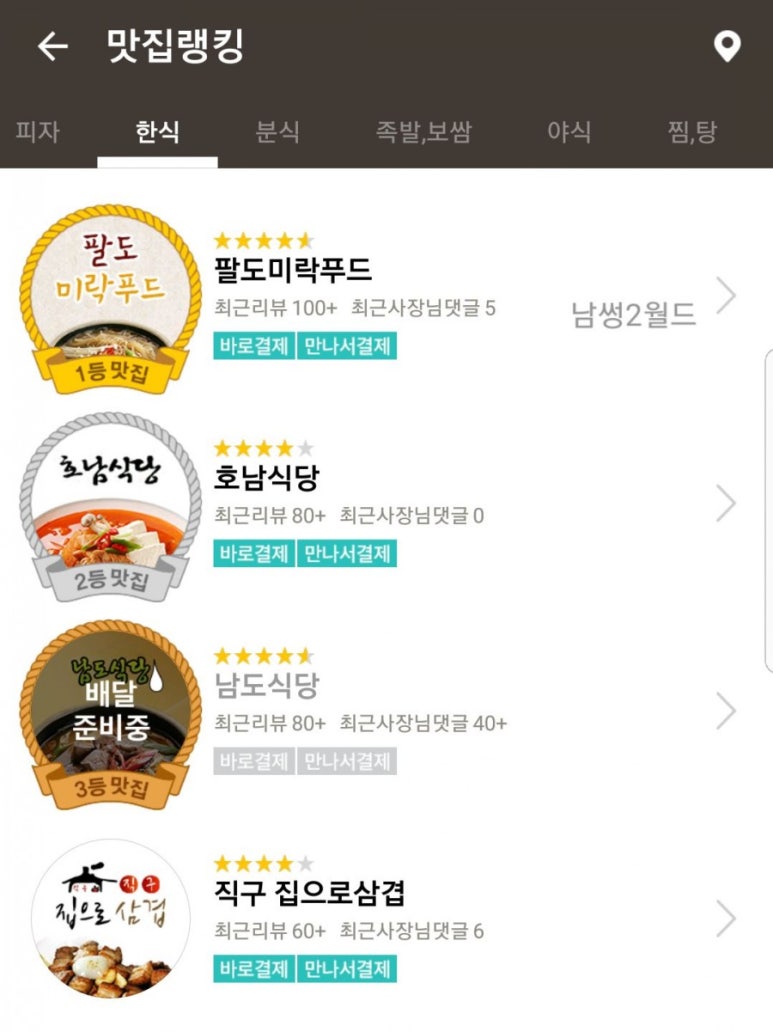This screenshot has width=773, height=1032.
Task: Select the 한식 tab
Action: [x=157, y=132]
